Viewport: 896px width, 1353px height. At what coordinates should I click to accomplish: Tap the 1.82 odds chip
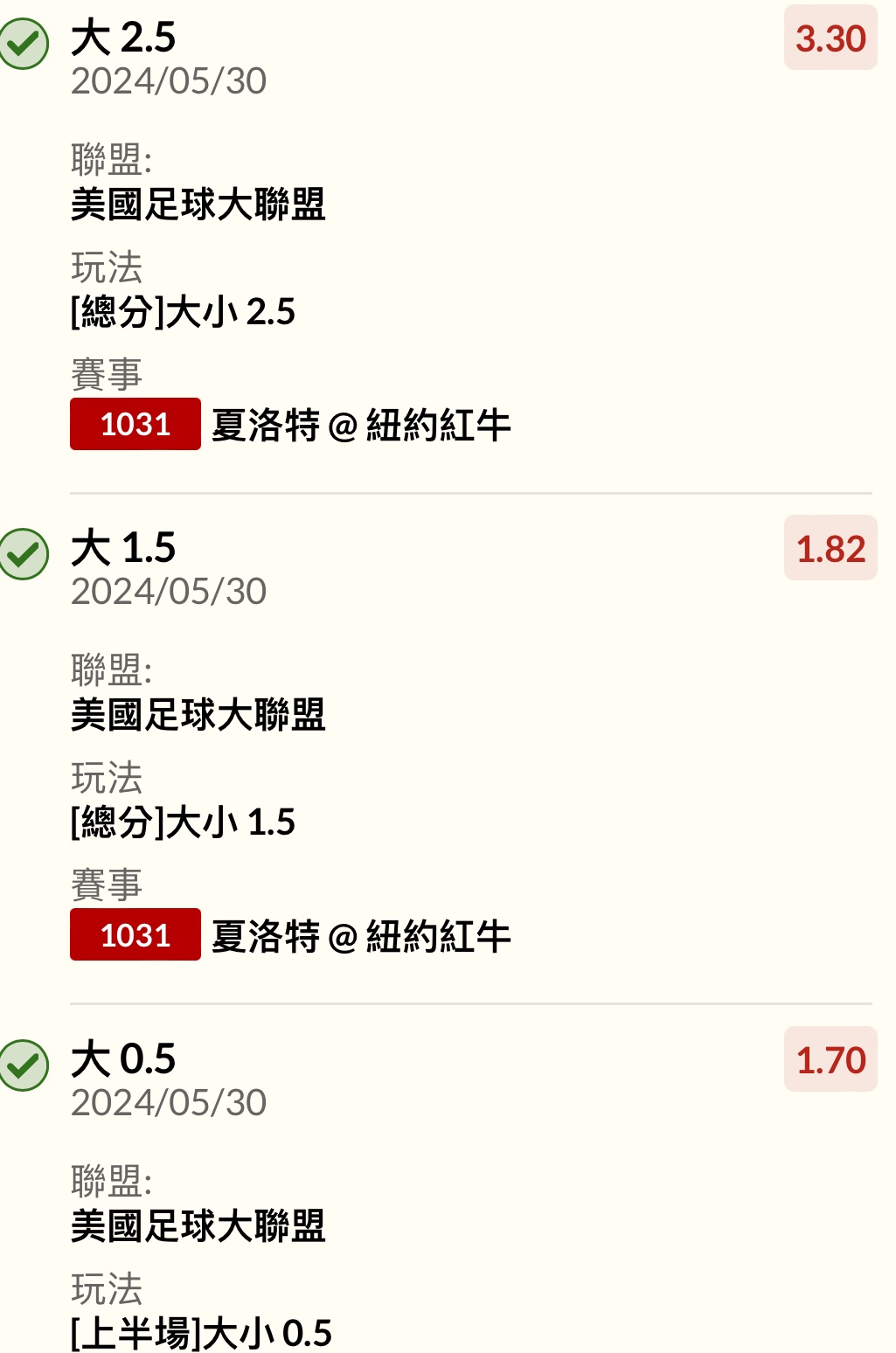(830, 549)
